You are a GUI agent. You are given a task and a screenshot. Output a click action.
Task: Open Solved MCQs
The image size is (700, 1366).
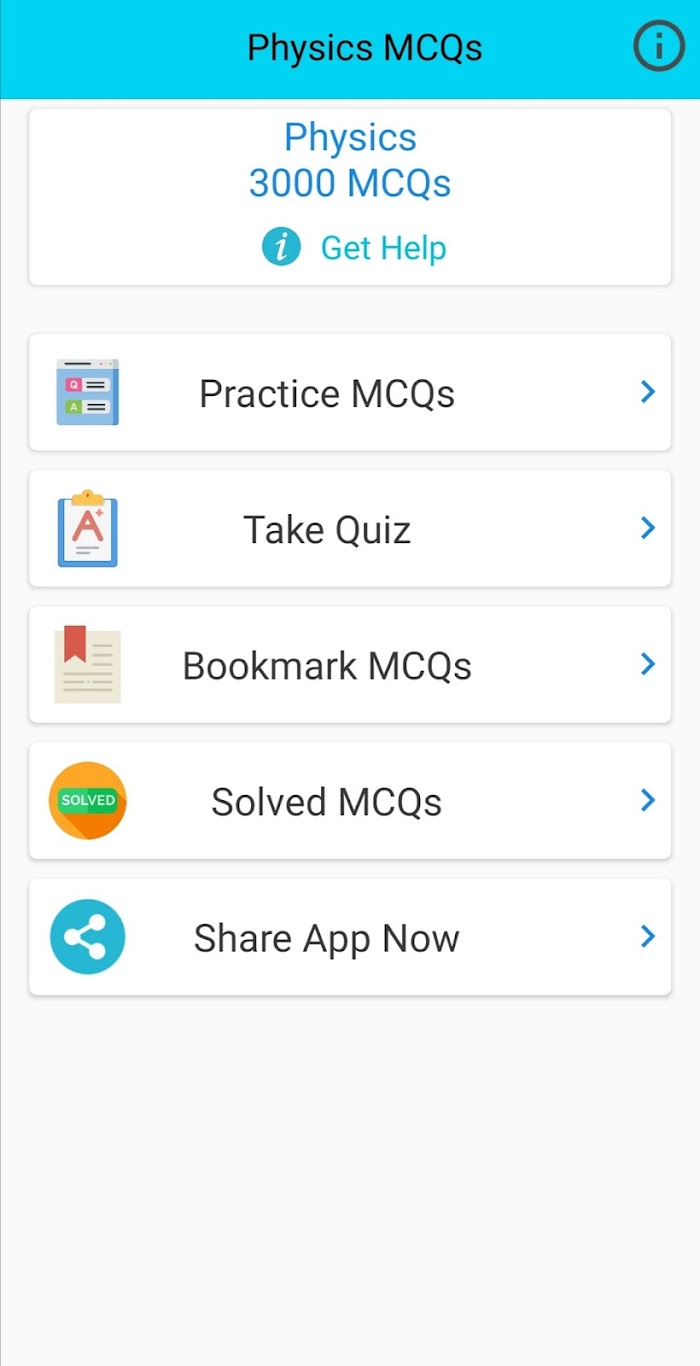350,801
